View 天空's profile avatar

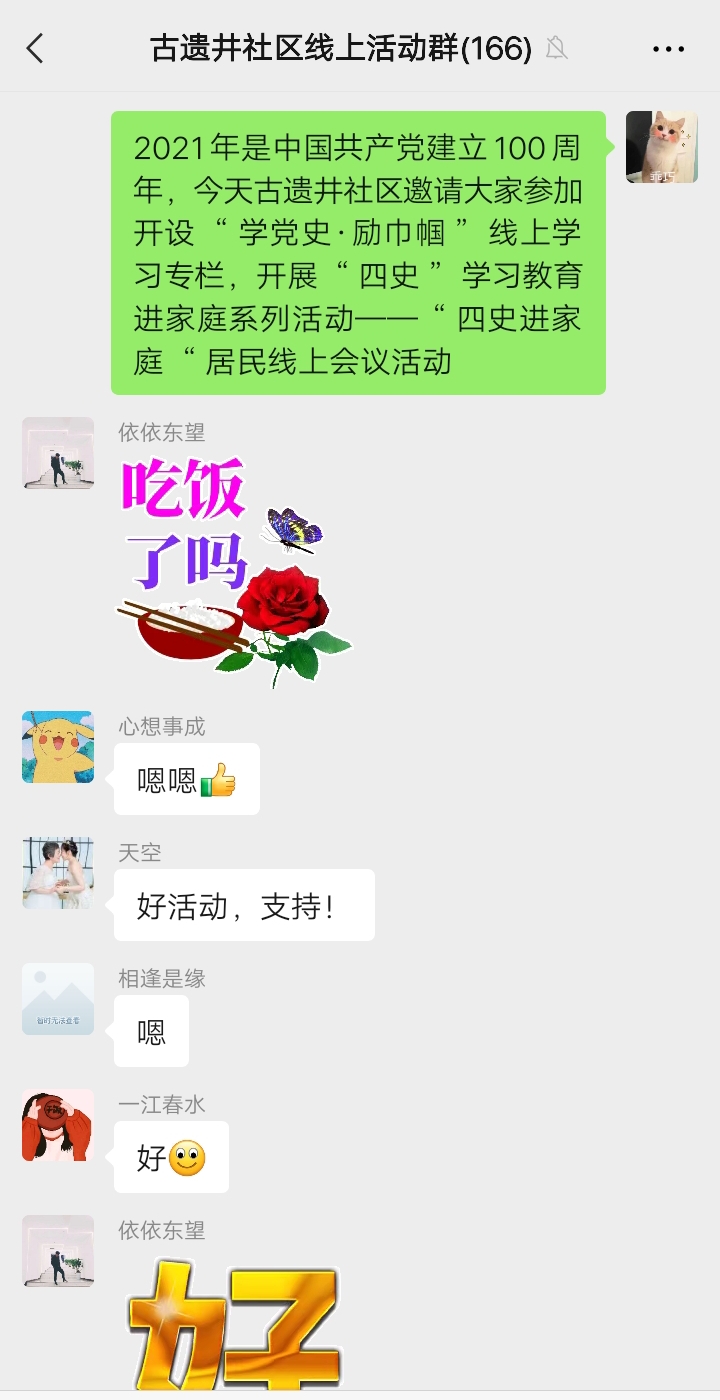pos(58,873)
